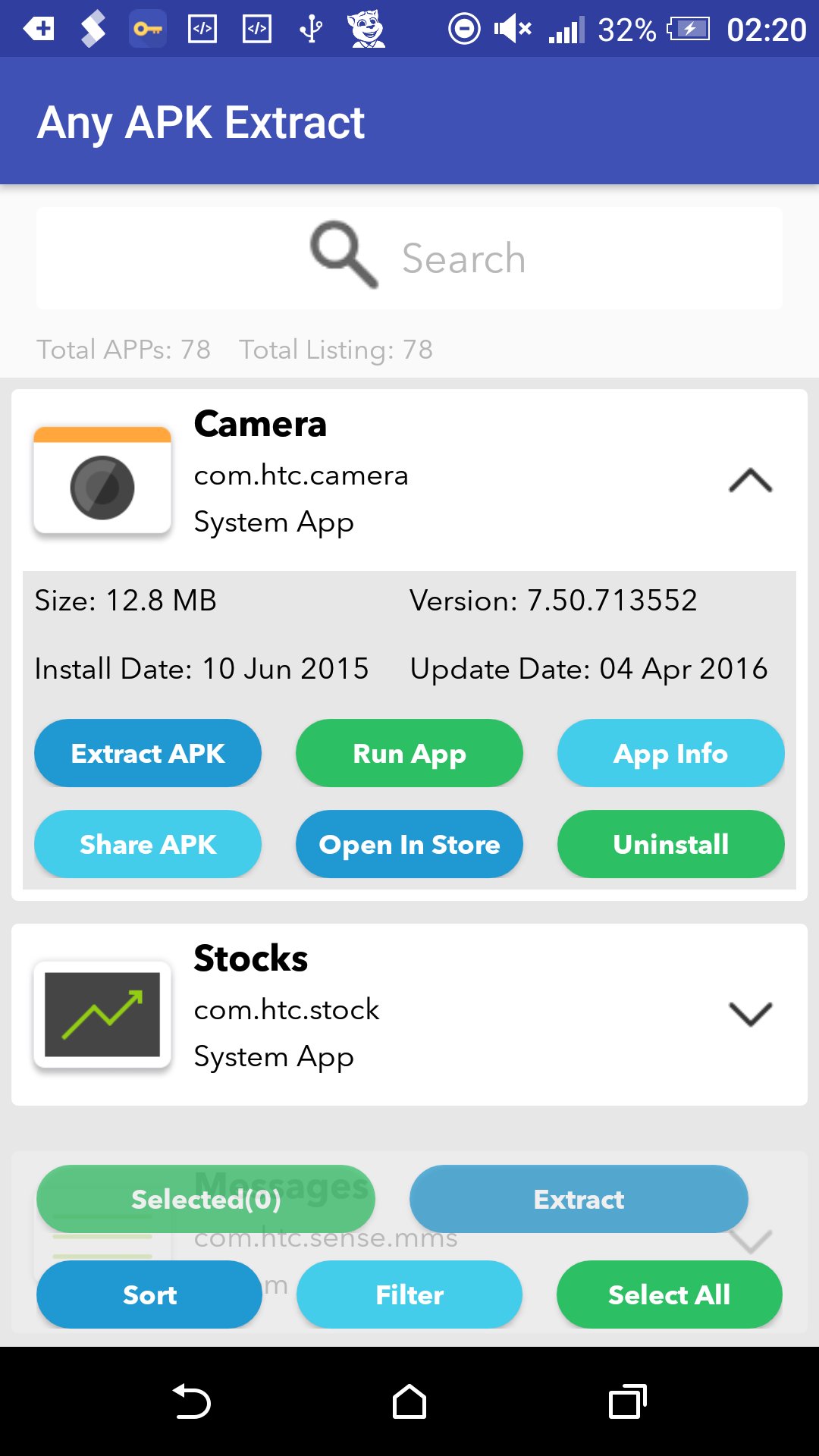Share the Camera APK
The image size is (819, 1456).
tap(148, 844)
